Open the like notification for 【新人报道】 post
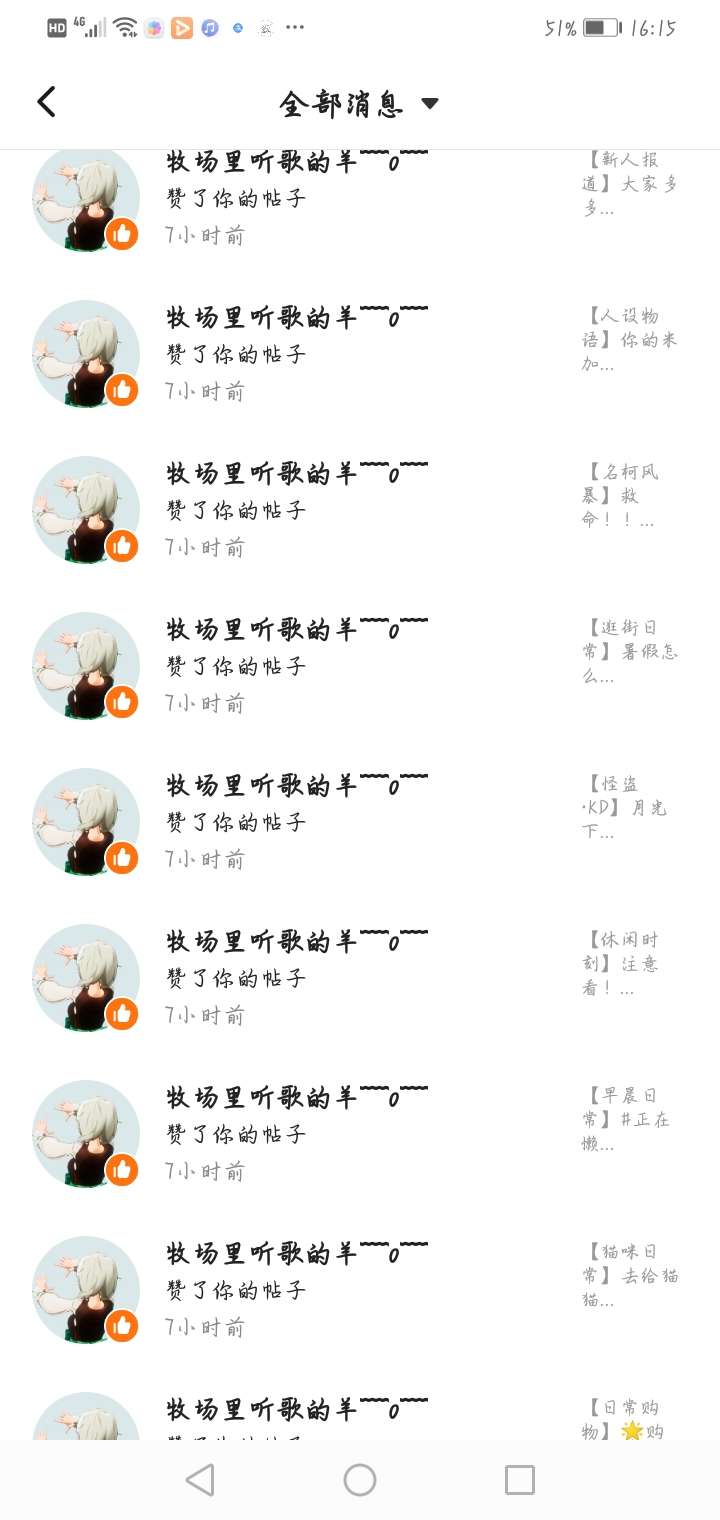Viewport: 720px width, 1520px height. click(360, 199)
